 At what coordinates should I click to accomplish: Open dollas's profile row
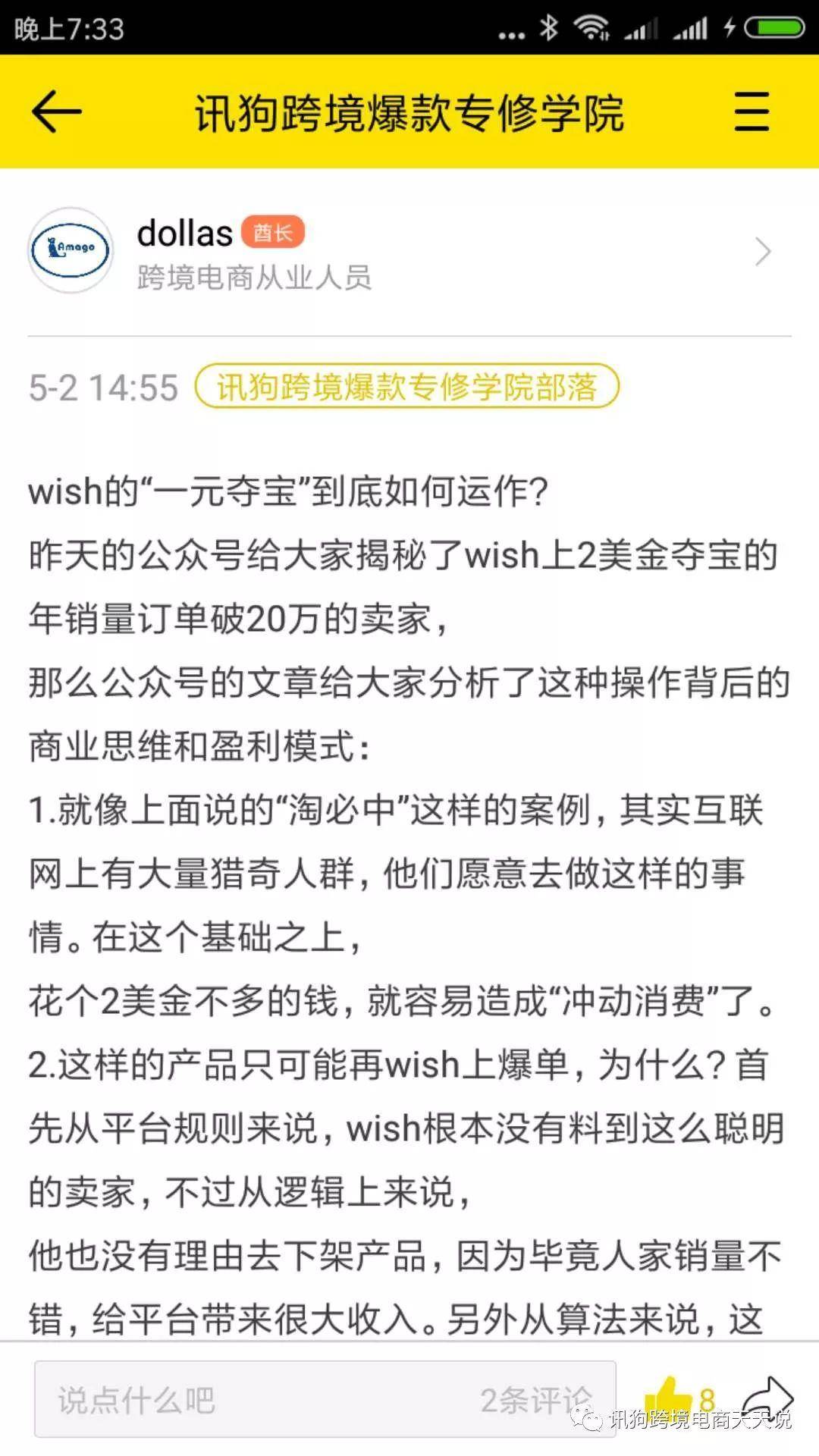click(x=409, y=252)
